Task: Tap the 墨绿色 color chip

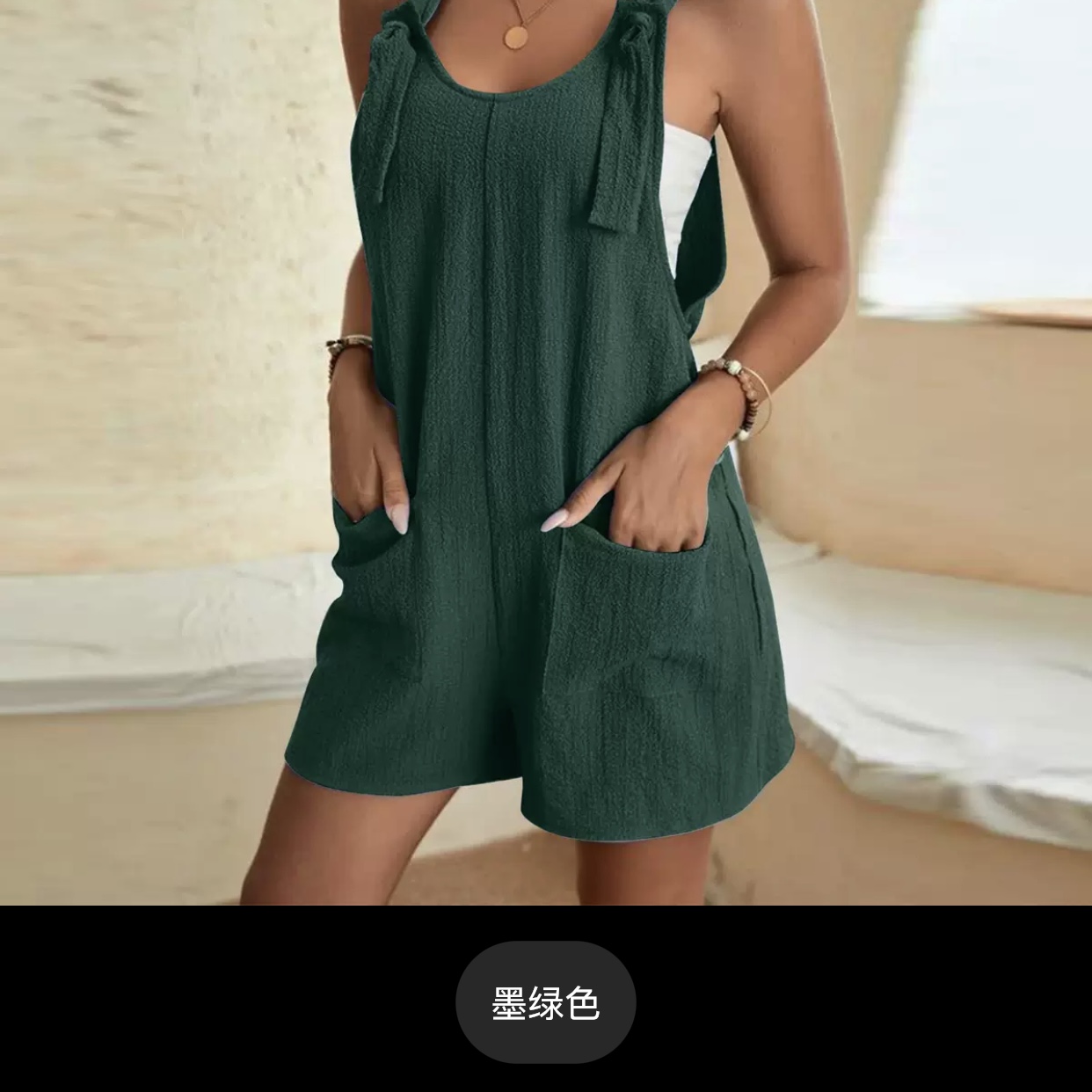Action: [x=545, y=1003]
